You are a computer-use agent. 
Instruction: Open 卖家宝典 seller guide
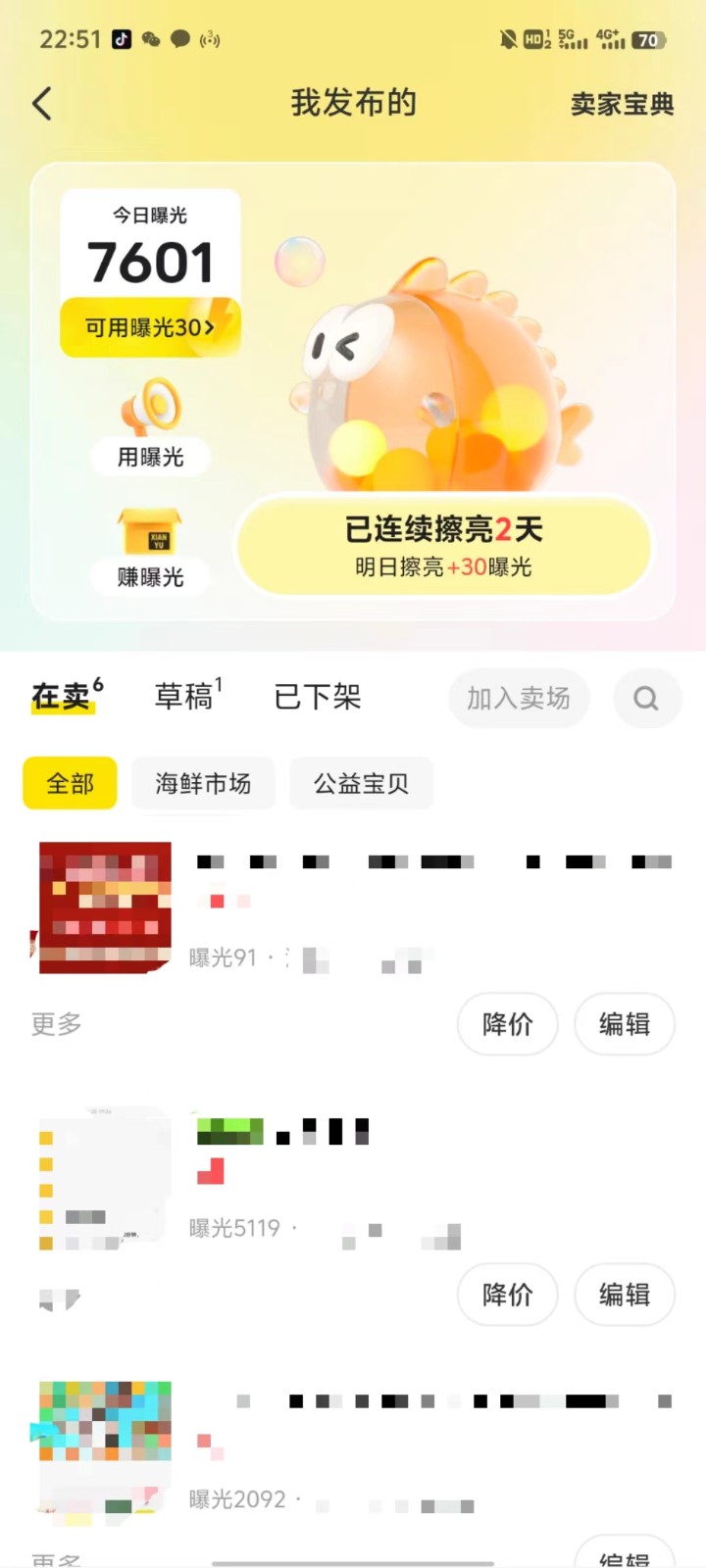point(622,104)
